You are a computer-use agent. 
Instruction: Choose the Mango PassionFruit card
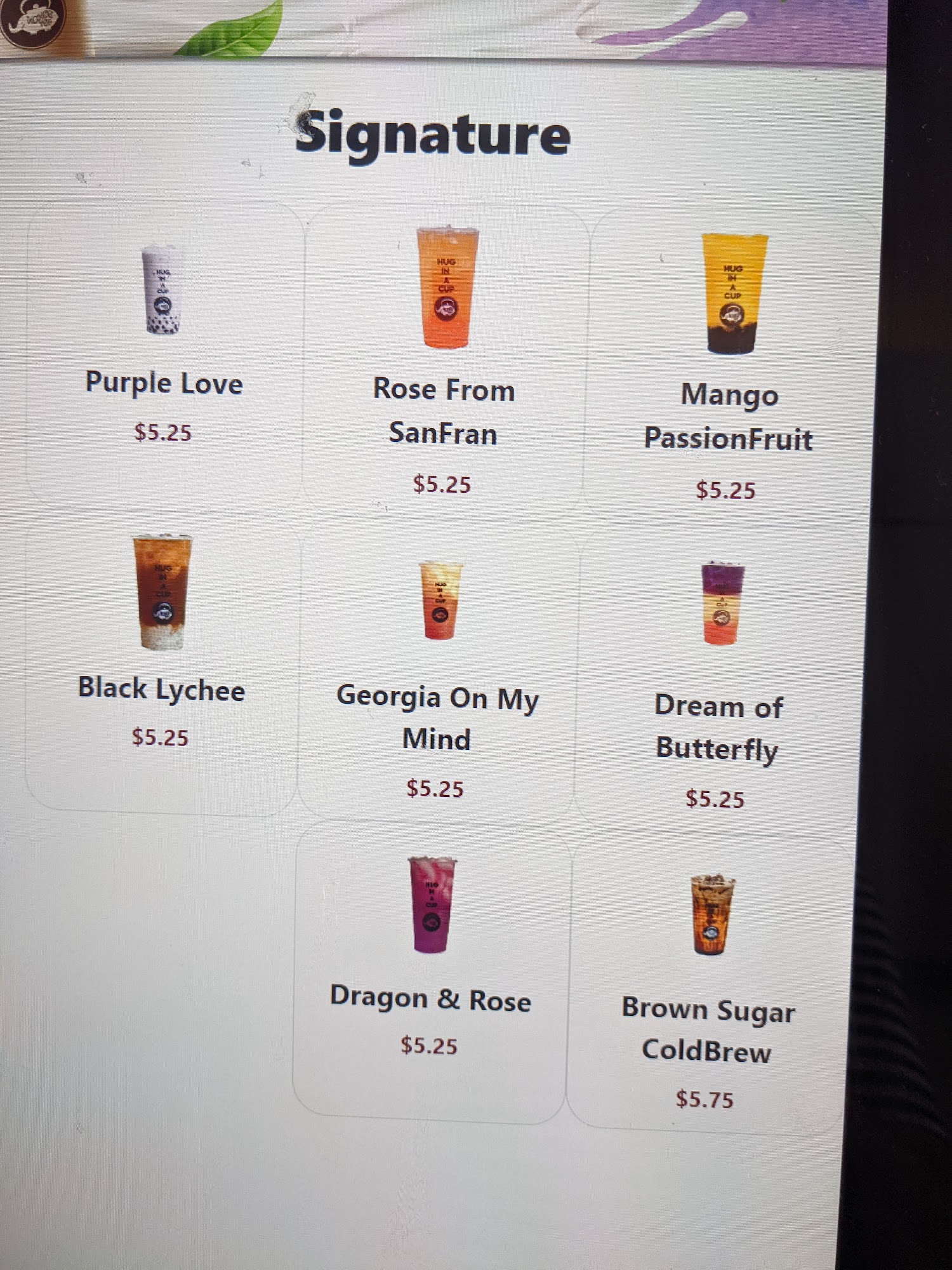[729, 368]
